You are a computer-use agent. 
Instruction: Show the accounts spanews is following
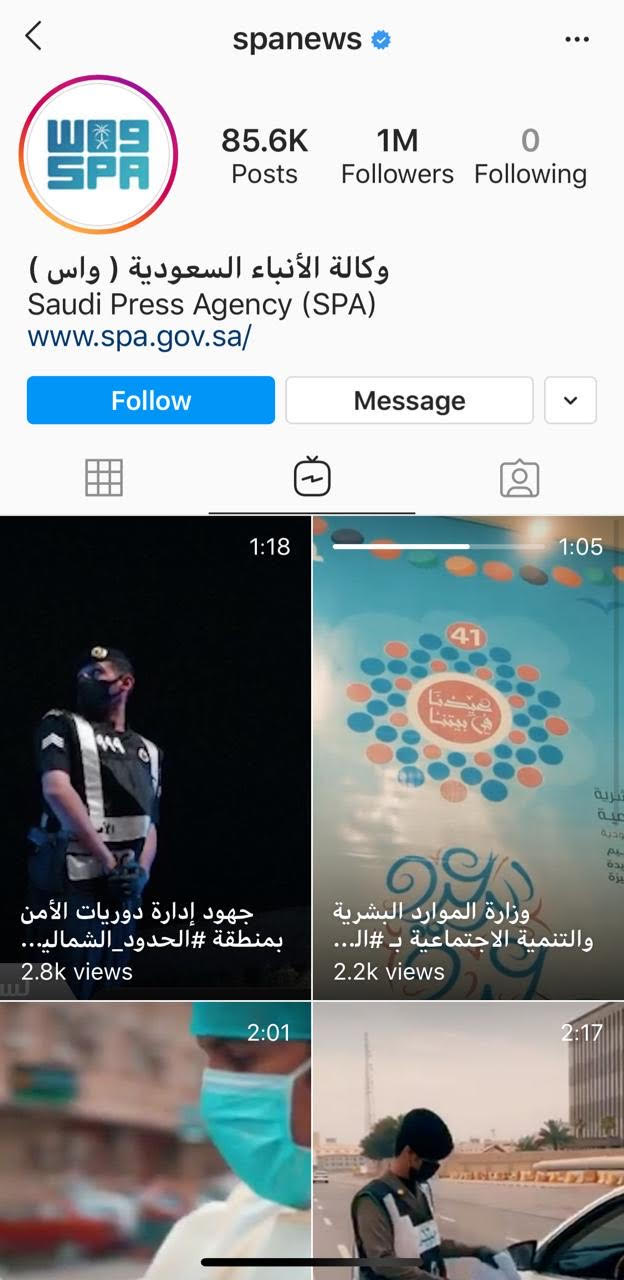[x=530, y=156]
